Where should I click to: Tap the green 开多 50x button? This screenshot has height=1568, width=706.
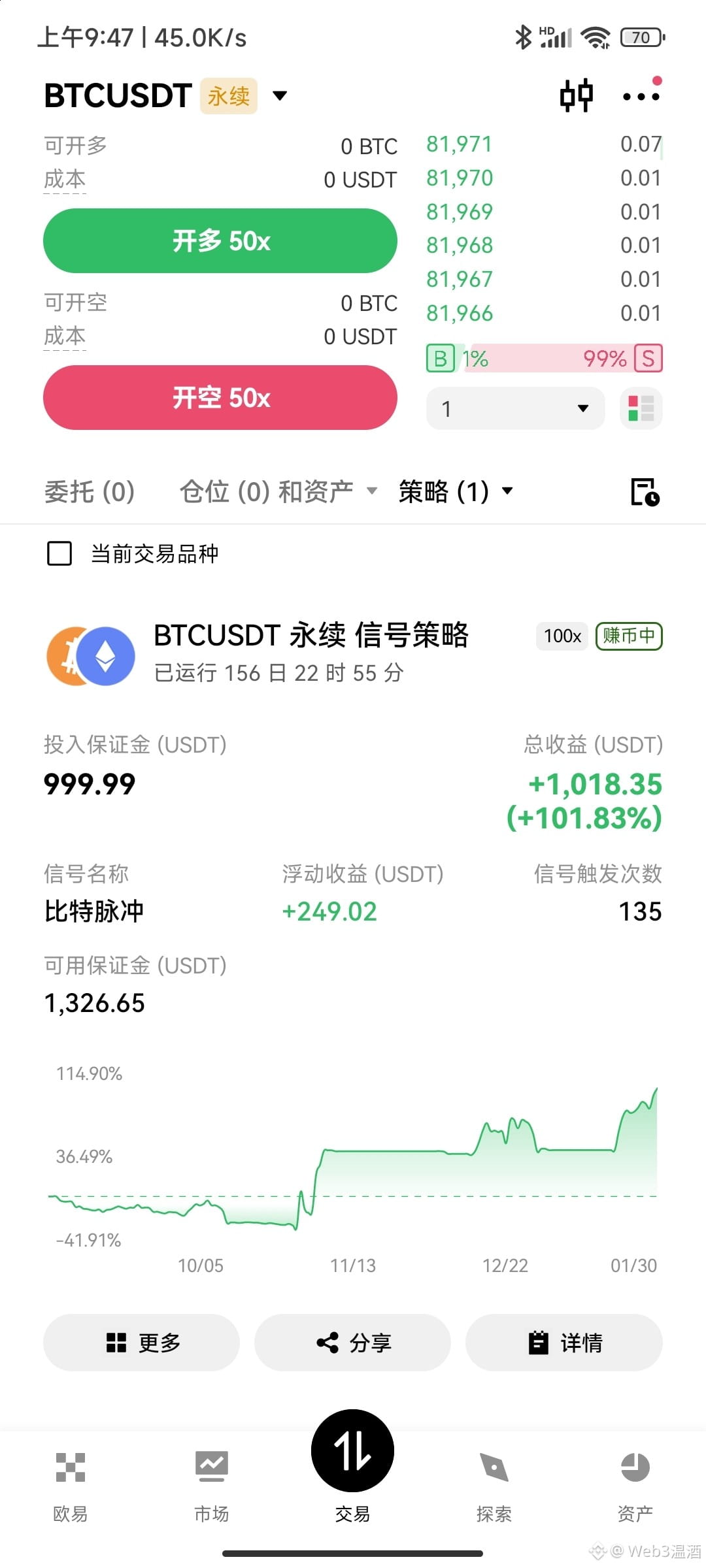click(x=220, y=240)
